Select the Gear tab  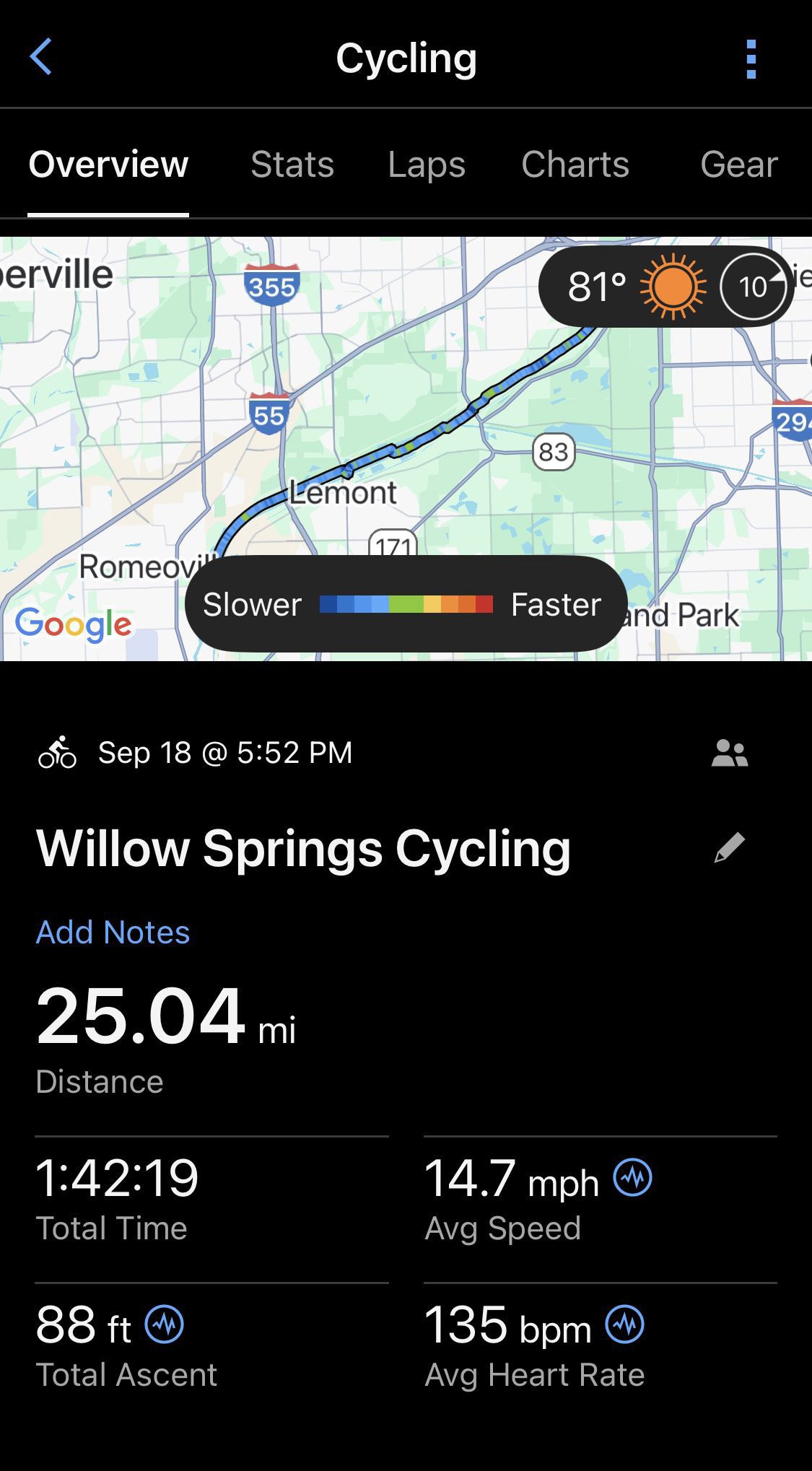tap(738, 165)
